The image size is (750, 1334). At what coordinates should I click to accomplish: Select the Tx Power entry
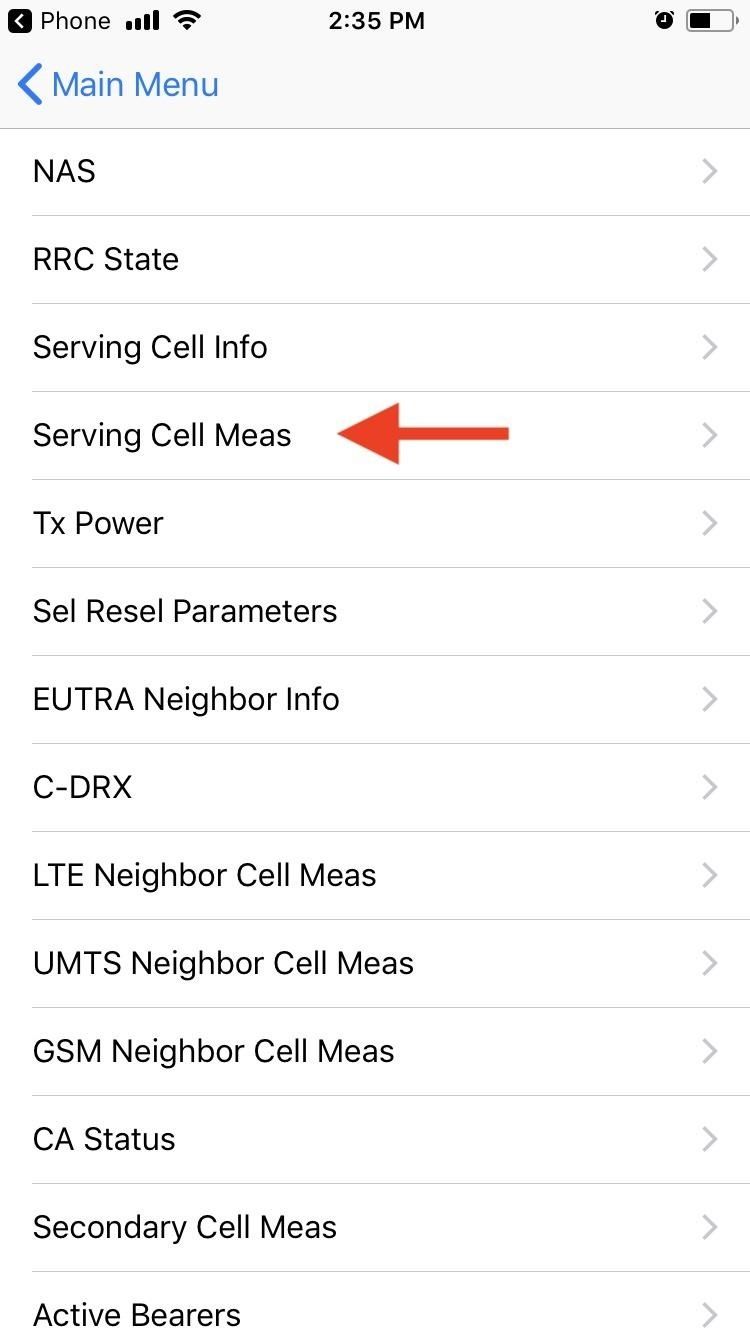(x=375, y=523)
